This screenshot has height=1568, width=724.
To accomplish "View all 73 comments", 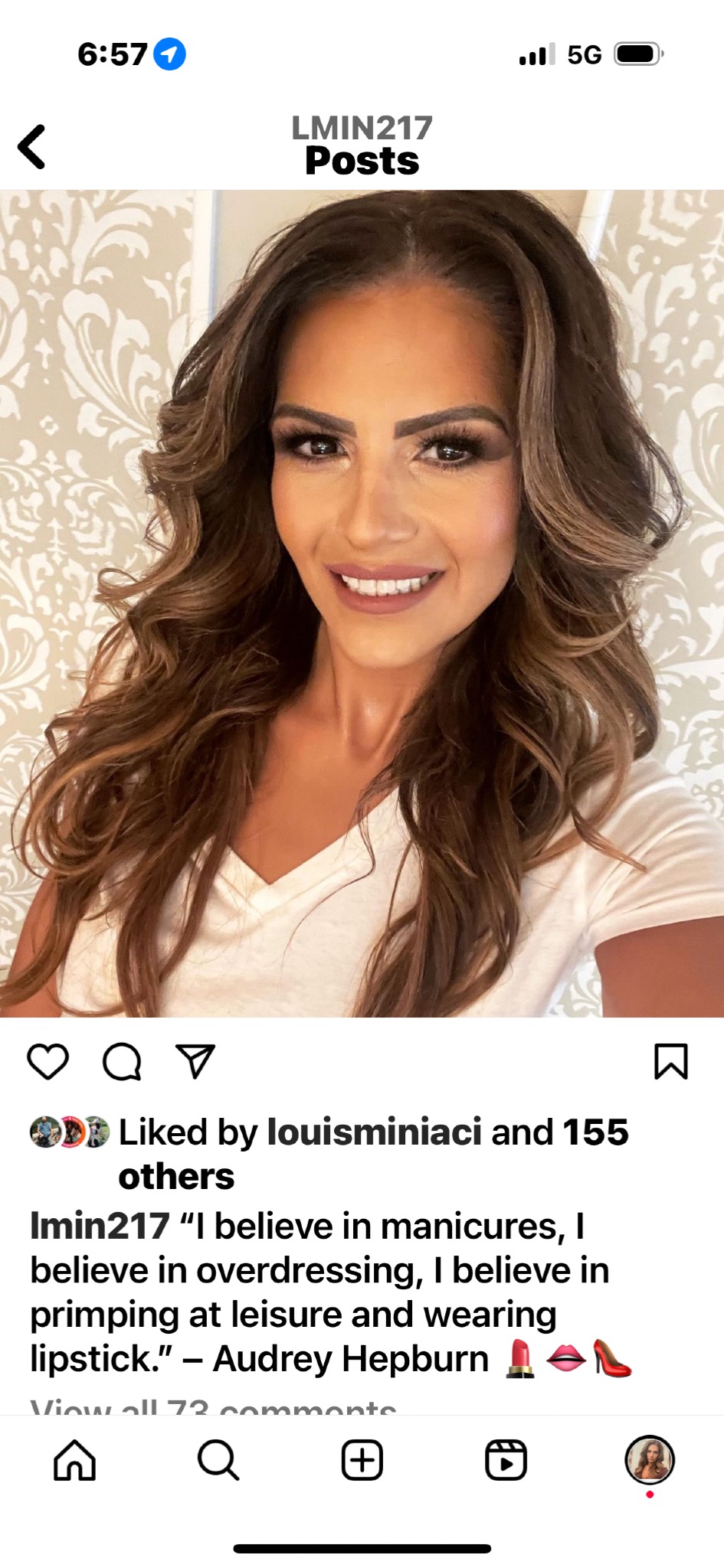I will click(213, 1406).
